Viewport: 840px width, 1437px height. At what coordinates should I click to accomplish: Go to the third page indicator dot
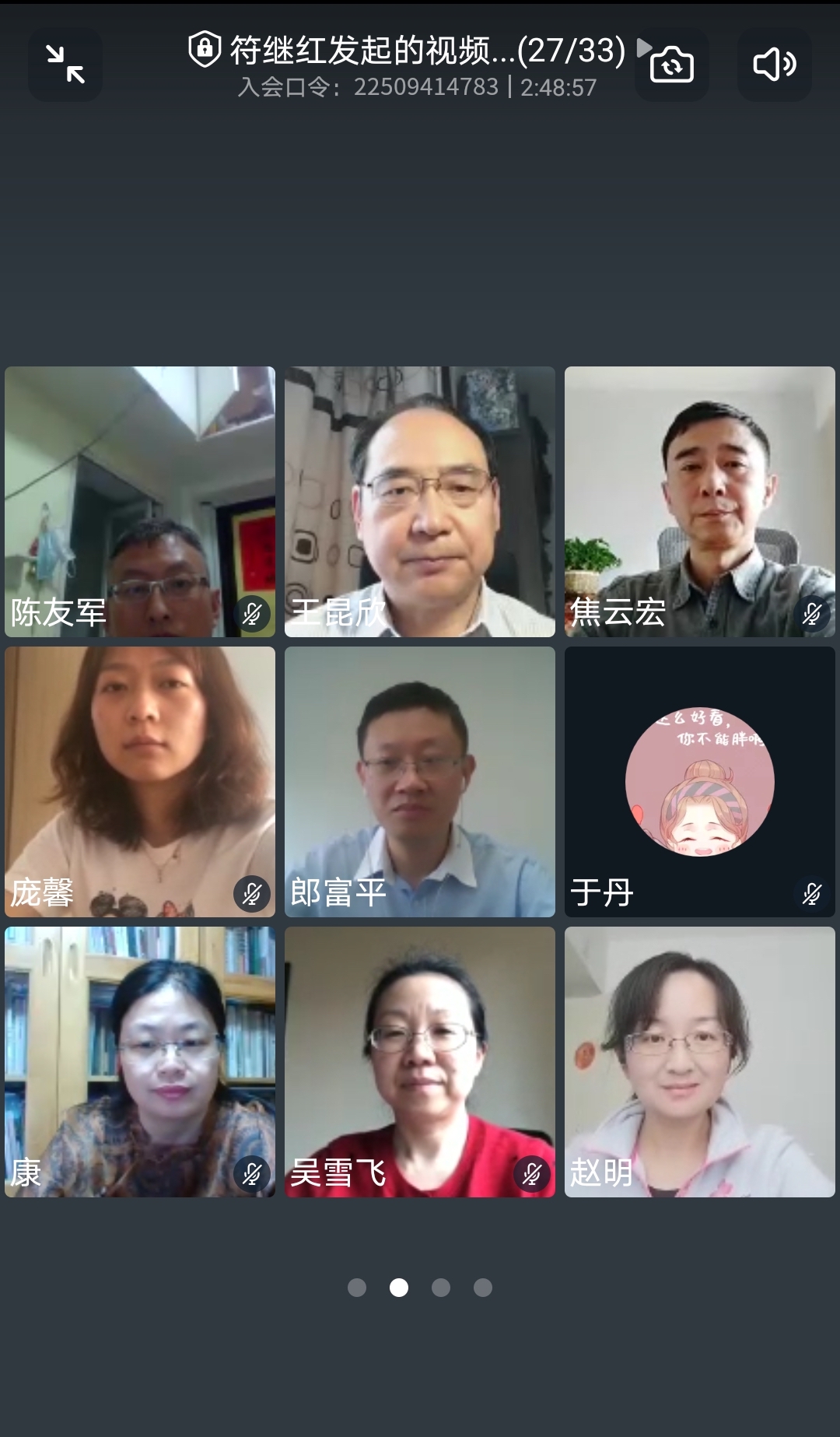pyautogui.click(x=441, y=1288)
